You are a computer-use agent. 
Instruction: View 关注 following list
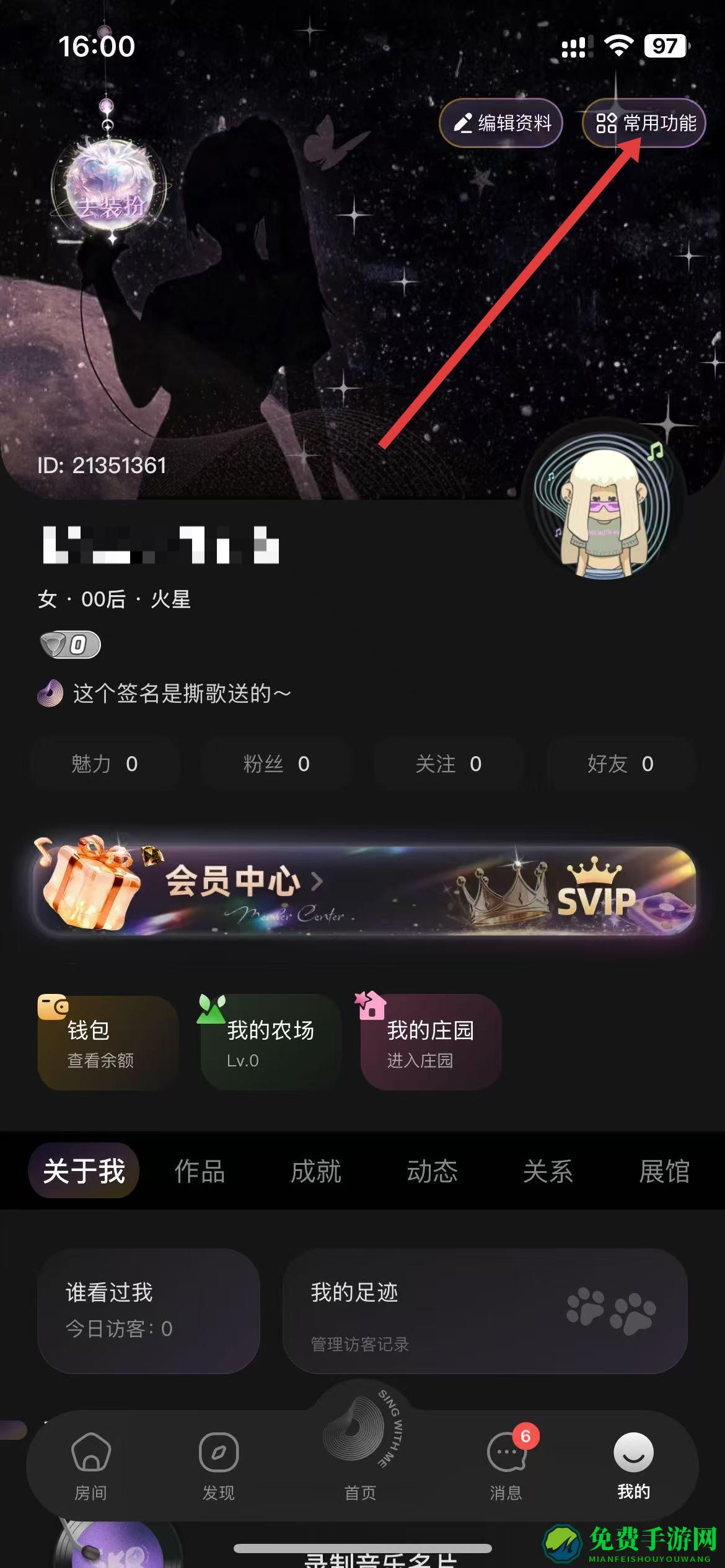click(x=448, y=764)
